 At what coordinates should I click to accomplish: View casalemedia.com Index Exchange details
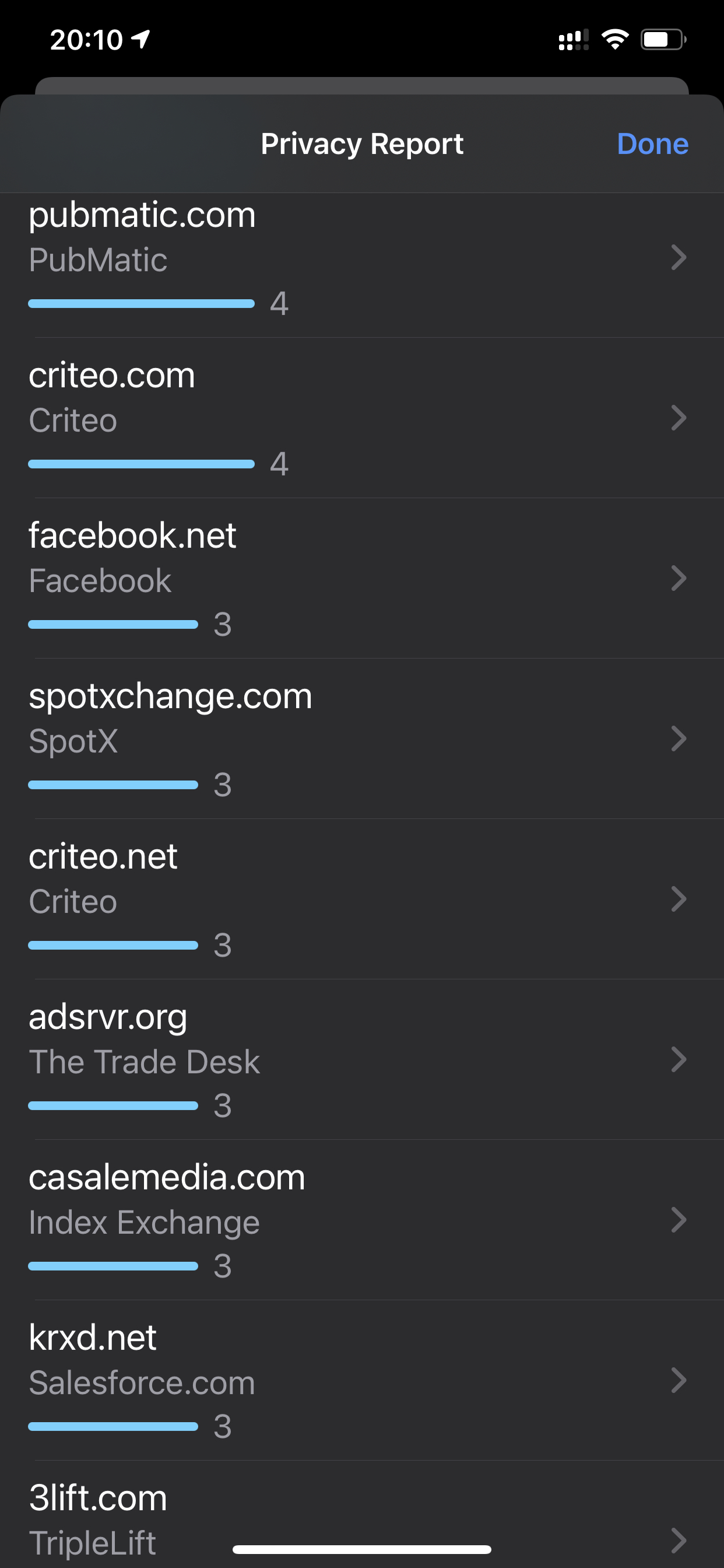point(361,1220)
